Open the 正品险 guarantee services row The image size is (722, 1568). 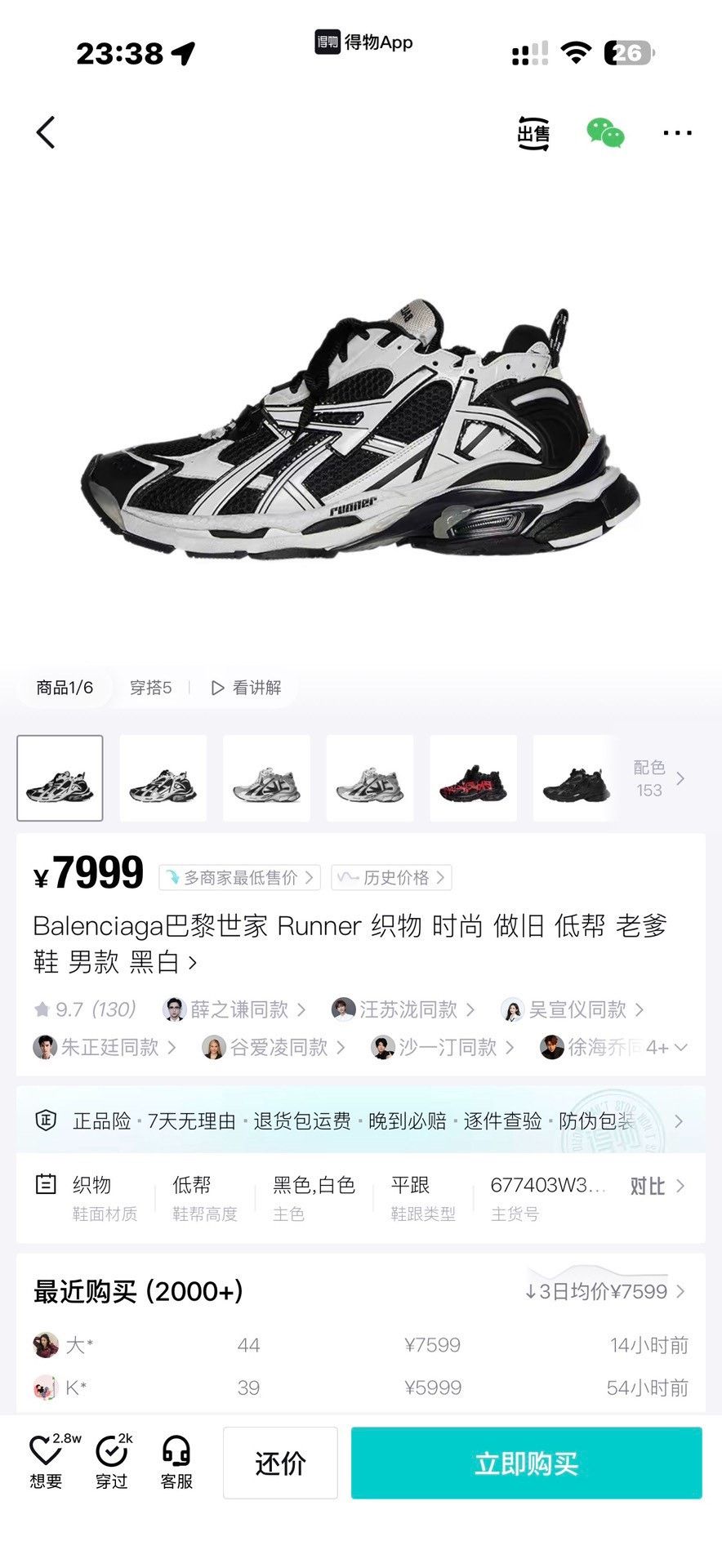(x=360, y=1120)
